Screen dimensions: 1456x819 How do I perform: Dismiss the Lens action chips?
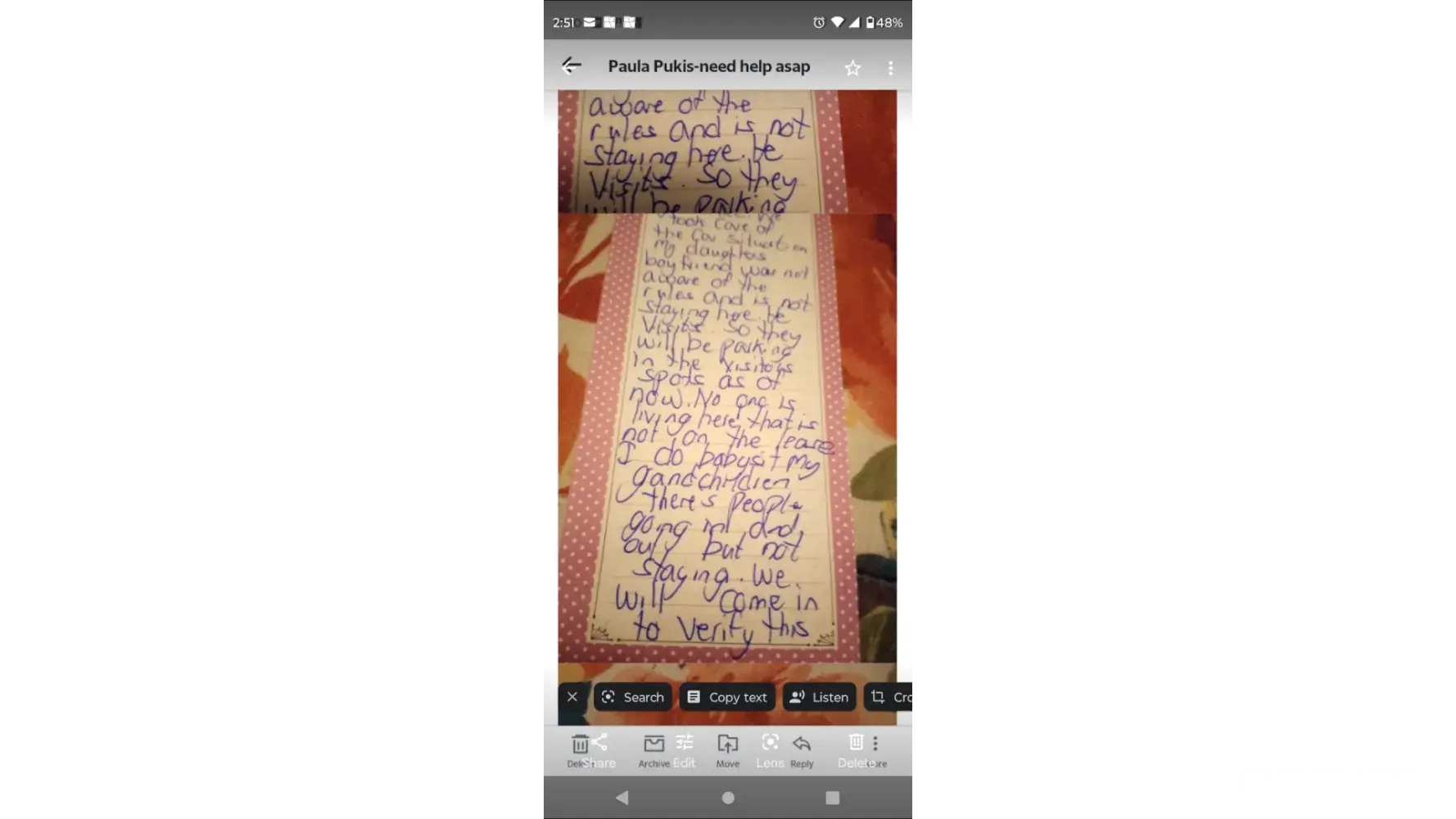pyautogui.click(x=572, y=697)
